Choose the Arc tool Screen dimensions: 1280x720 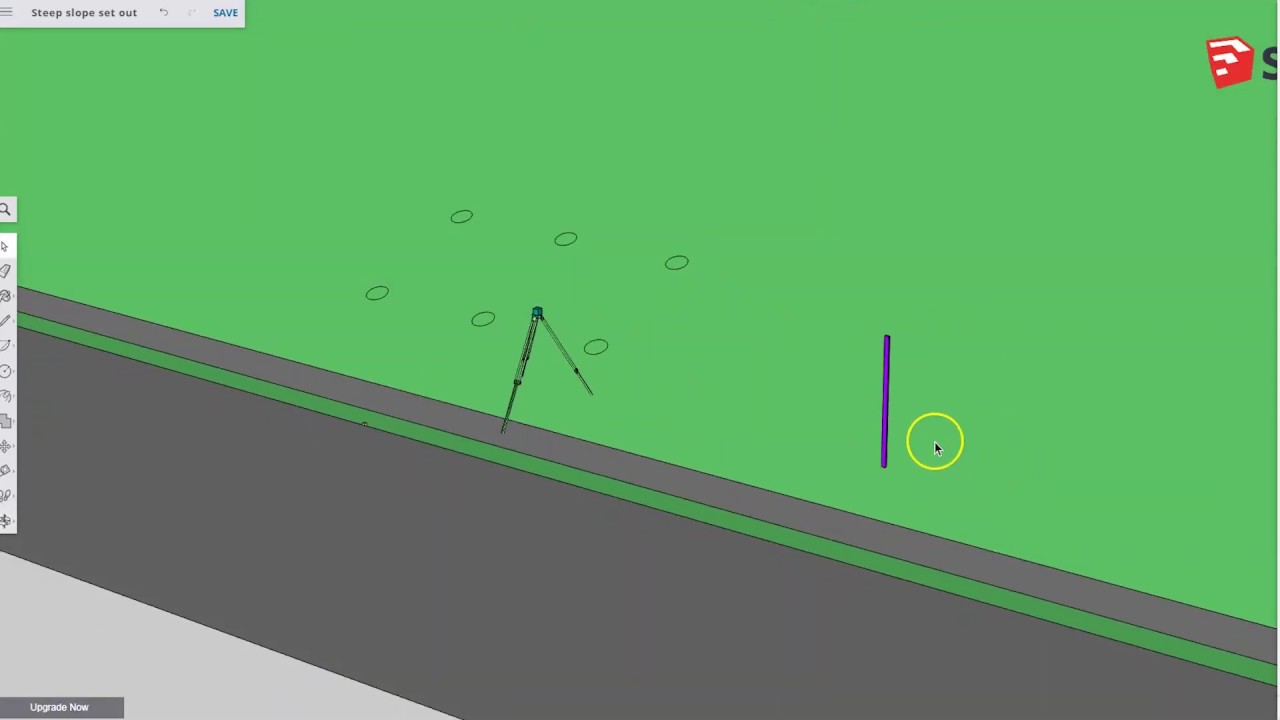pos(5,346)
